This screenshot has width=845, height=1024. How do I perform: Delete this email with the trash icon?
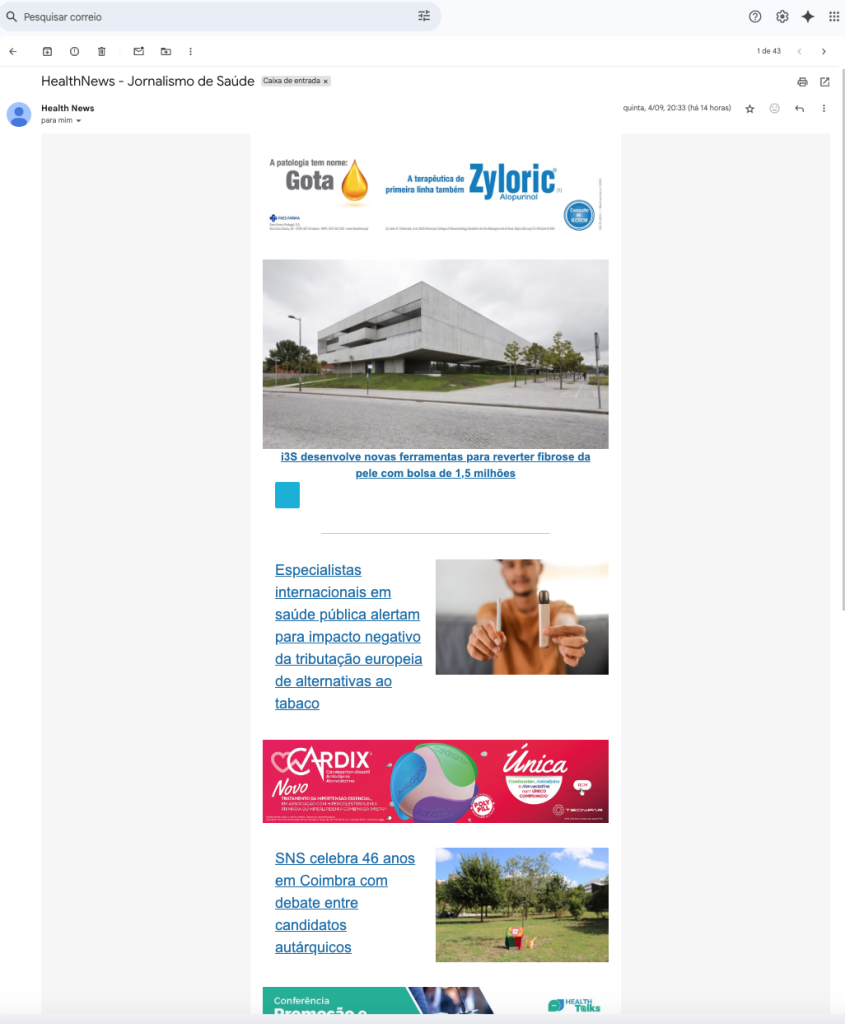[101, 51]
